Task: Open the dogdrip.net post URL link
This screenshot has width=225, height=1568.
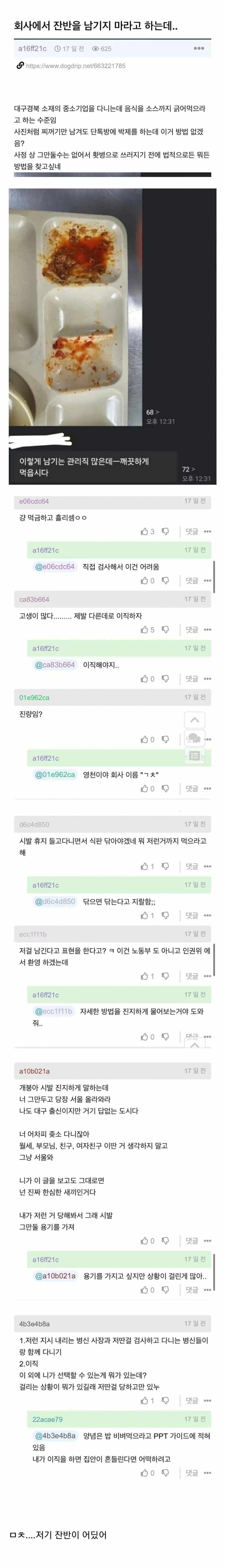Action: click(75, 66)
